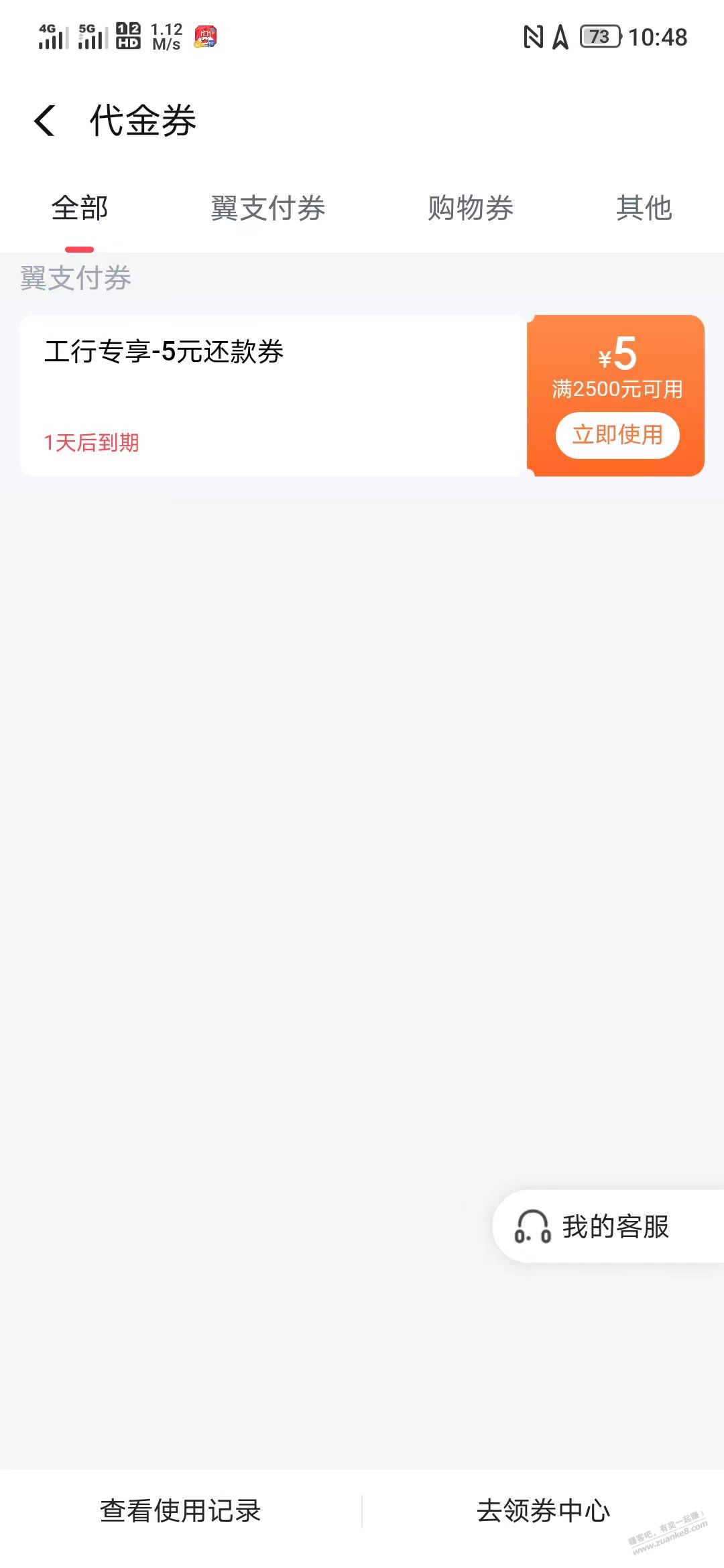The image size is (724, 1568).
Task: Select the 其他 tab
Action: coord(644,208)
